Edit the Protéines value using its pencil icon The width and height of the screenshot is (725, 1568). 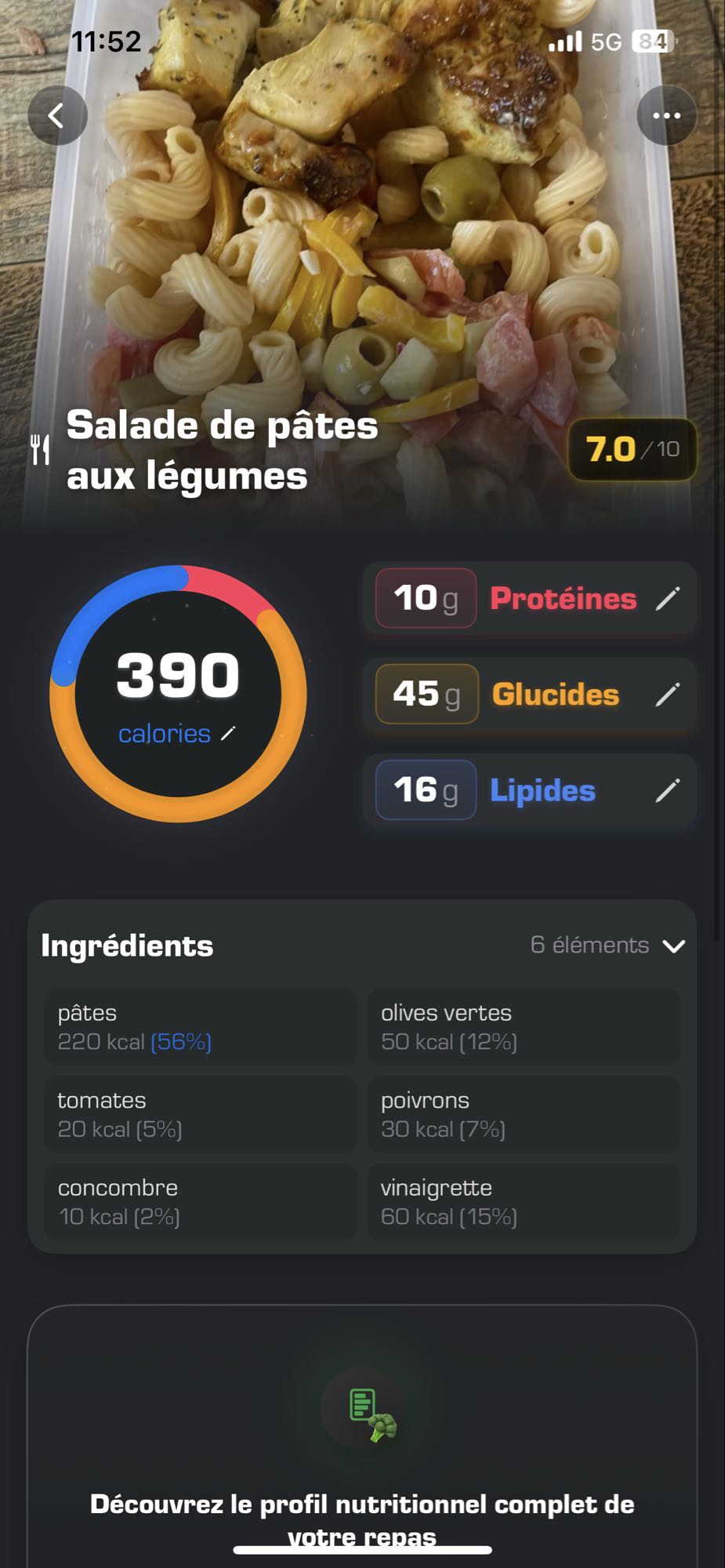click(669, 598)
